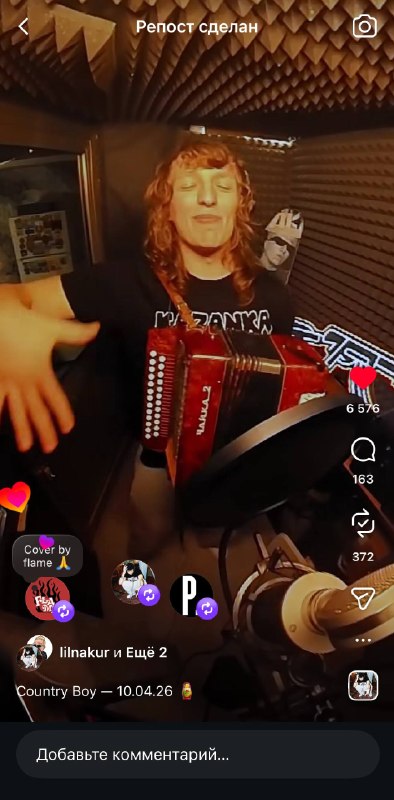Open the three-dot overflow menu
The width and height of the screenshot is (394, 800).
point(363,640)
